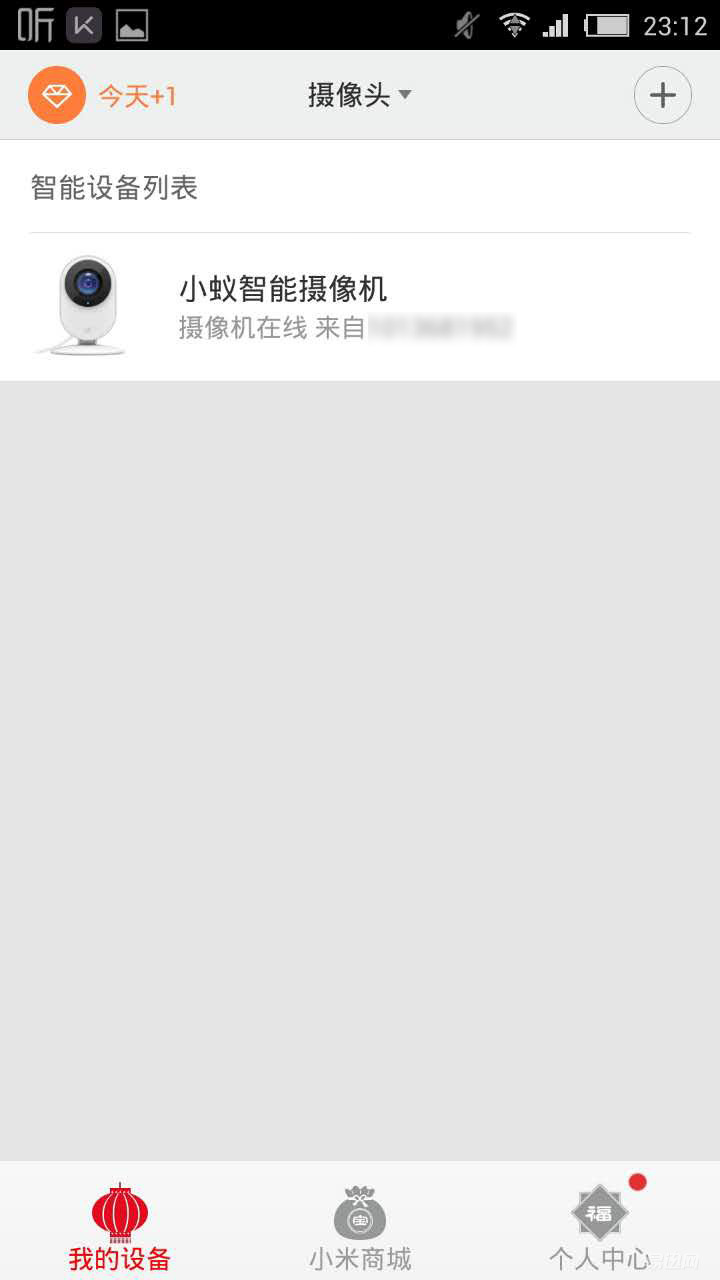Expand the 摄像头 dropdown filter

click(x=360, y=95)
